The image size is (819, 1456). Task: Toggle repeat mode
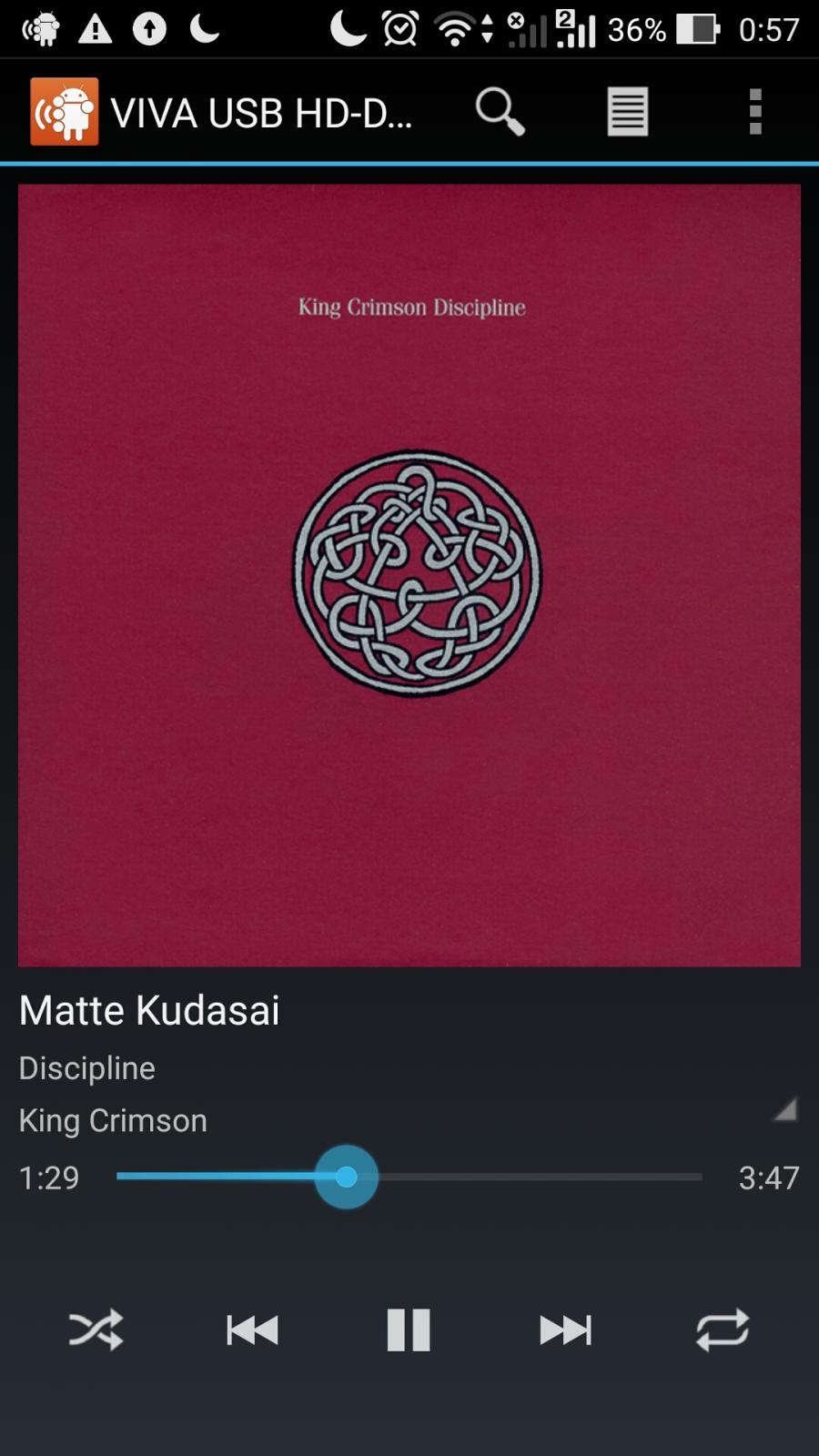pos(723,1330)
